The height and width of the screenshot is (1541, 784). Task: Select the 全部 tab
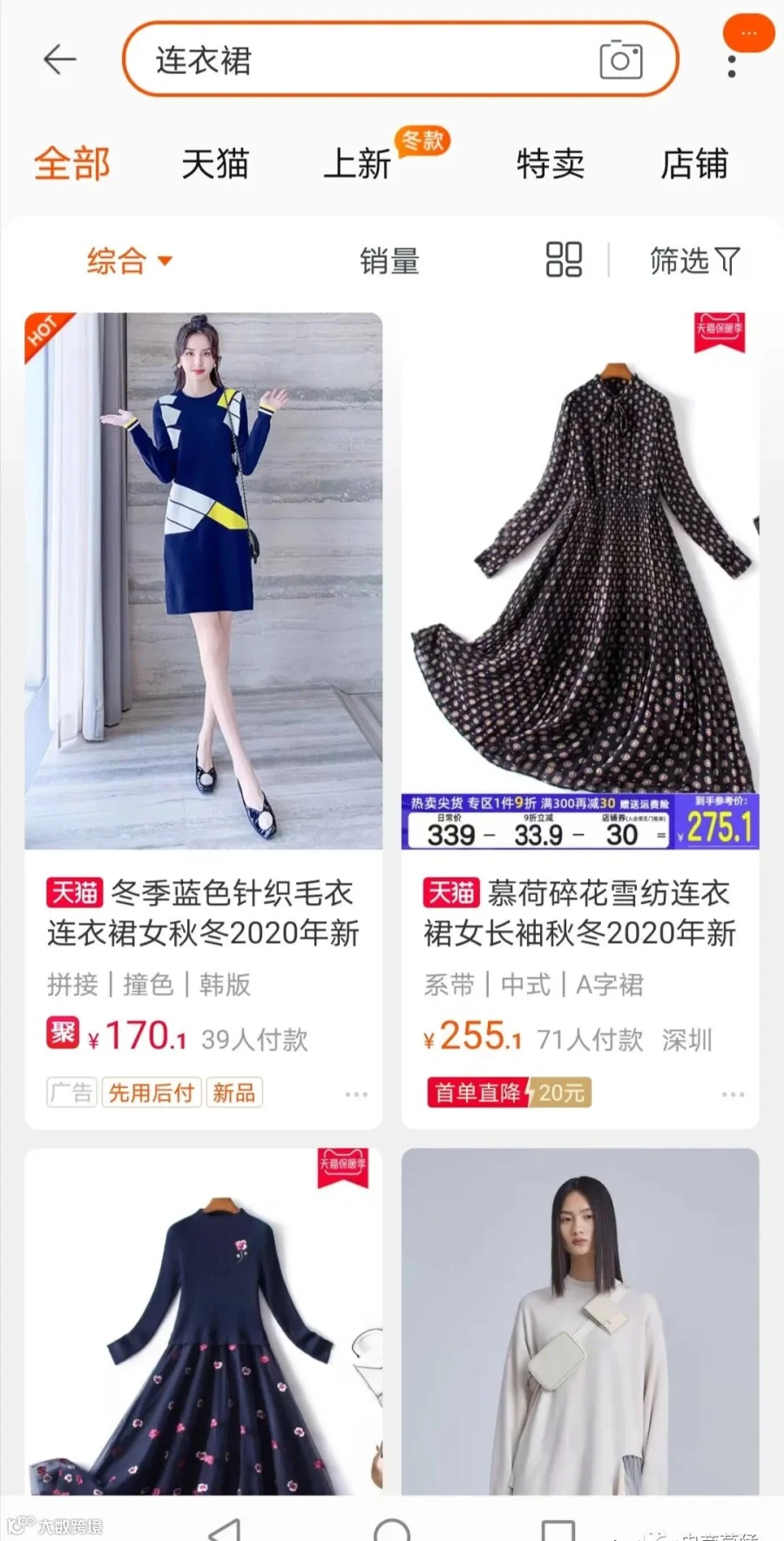click(x=72, y=163)
